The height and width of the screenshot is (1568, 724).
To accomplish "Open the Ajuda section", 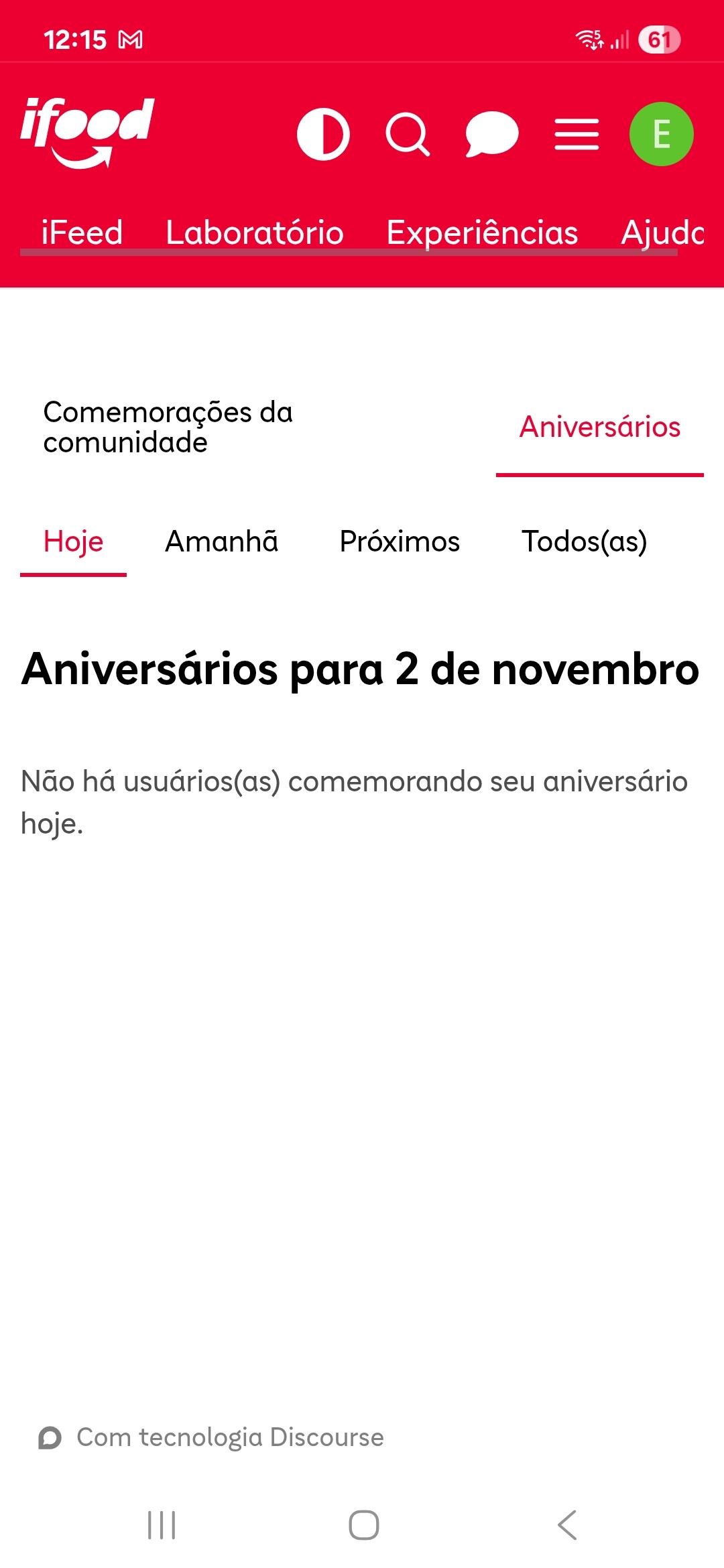I will click(x=662, y=233).
